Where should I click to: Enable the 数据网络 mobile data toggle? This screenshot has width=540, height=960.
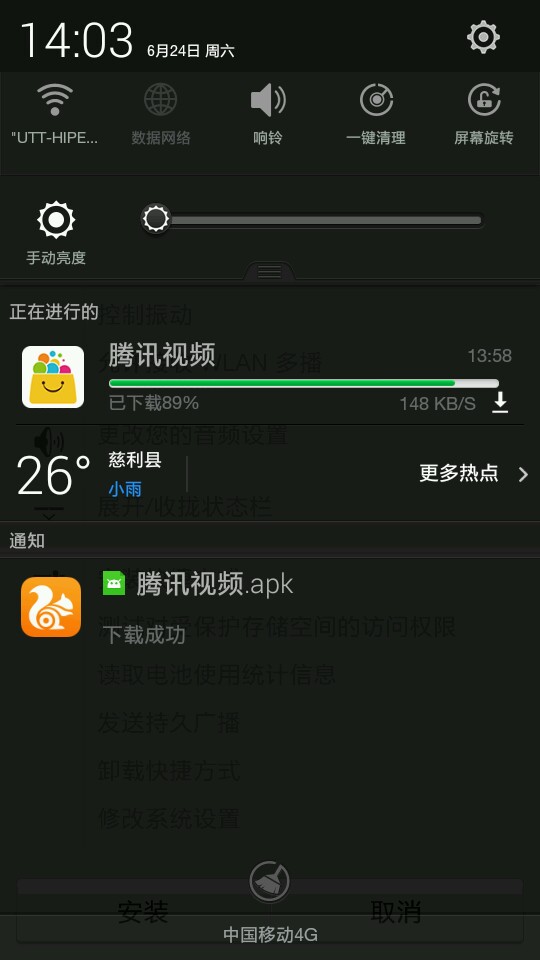pos(160,114)
